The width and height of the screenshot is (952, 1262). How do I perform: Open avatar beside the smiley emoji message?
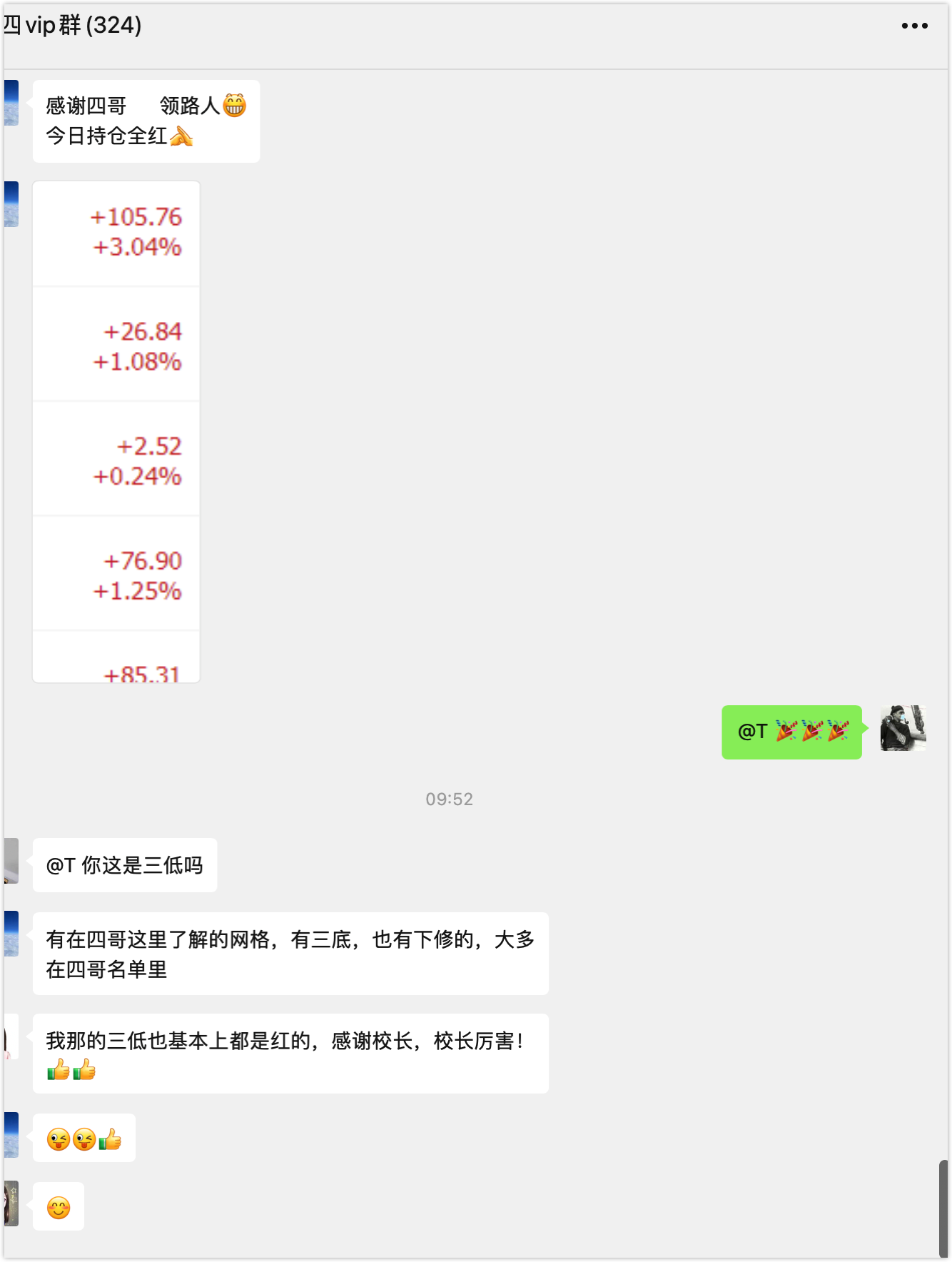point(11,1203)
